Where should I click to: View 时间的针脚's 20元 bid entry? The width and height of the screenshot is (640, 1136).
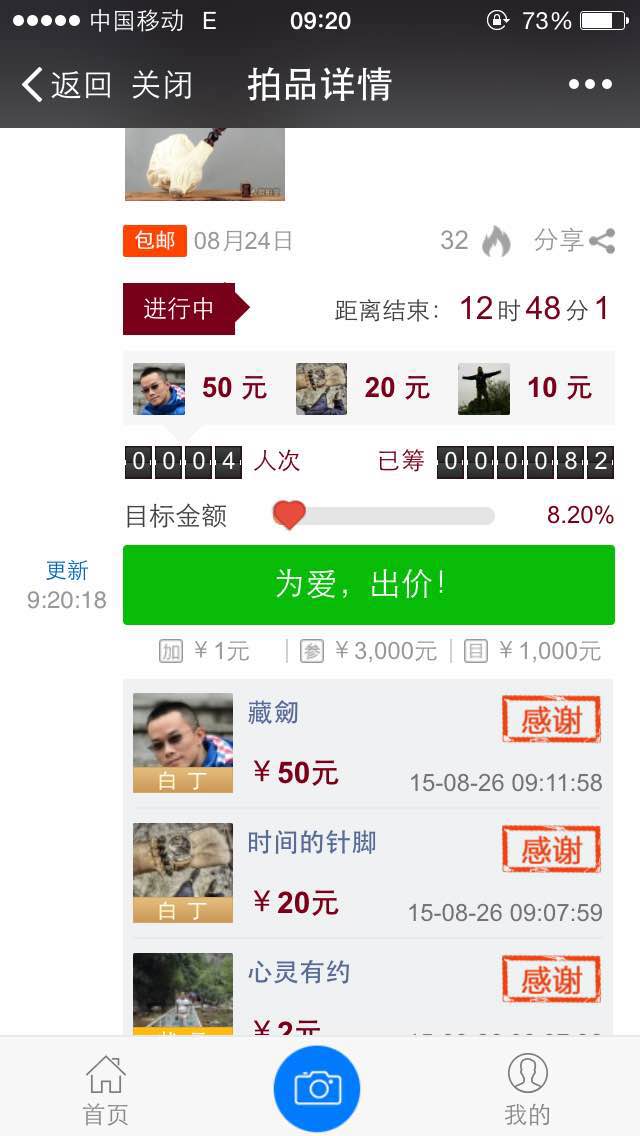(x=367, y=873)
